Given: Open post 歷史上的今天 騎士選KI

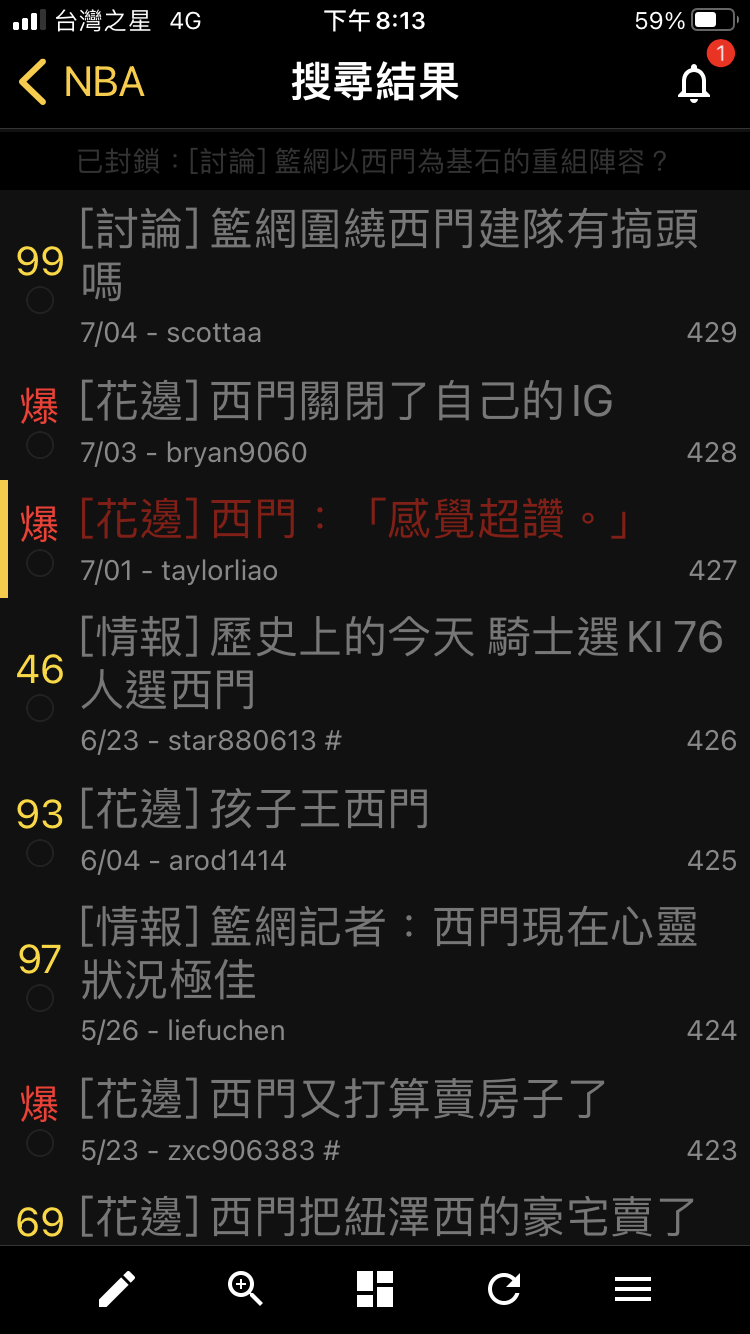Looking at the screenshot, I should point(400,664).
